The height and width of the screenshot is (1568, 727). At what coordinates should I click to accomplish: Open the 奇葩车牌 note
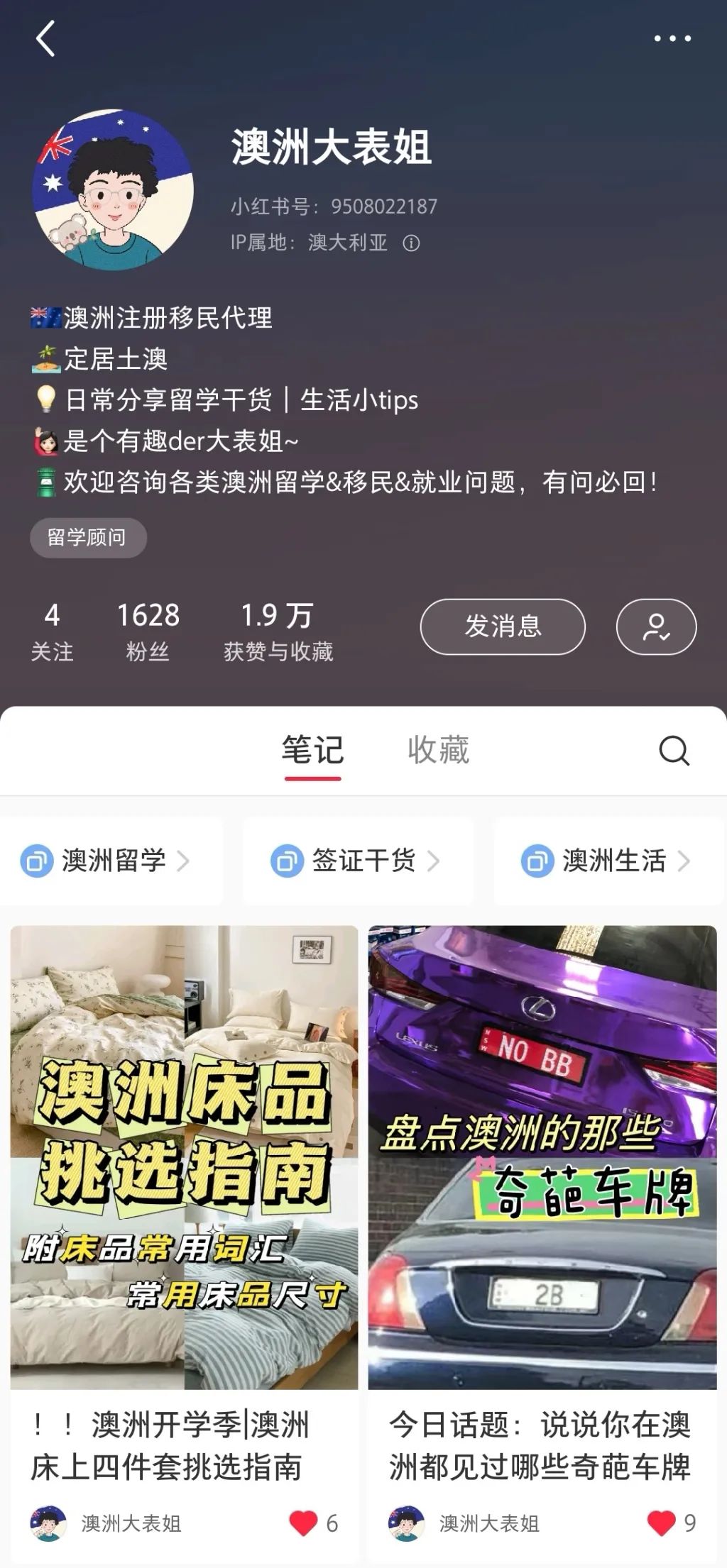tap(542, 1156)
